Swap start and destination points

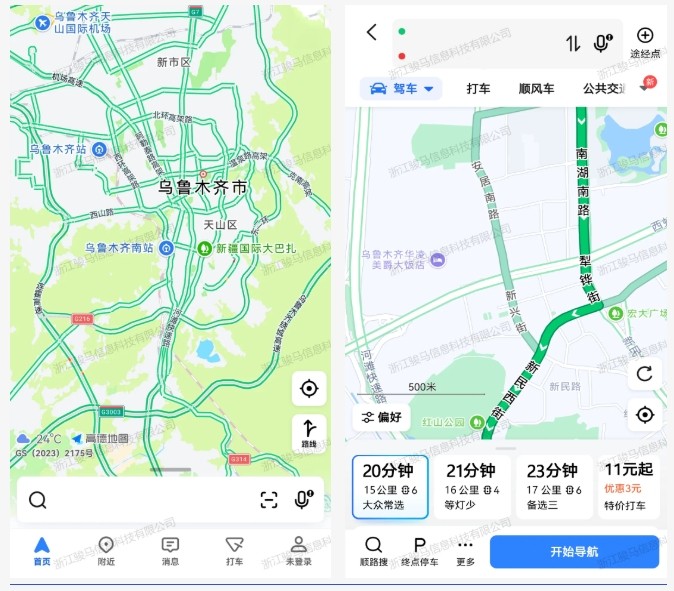coord(573,43)
